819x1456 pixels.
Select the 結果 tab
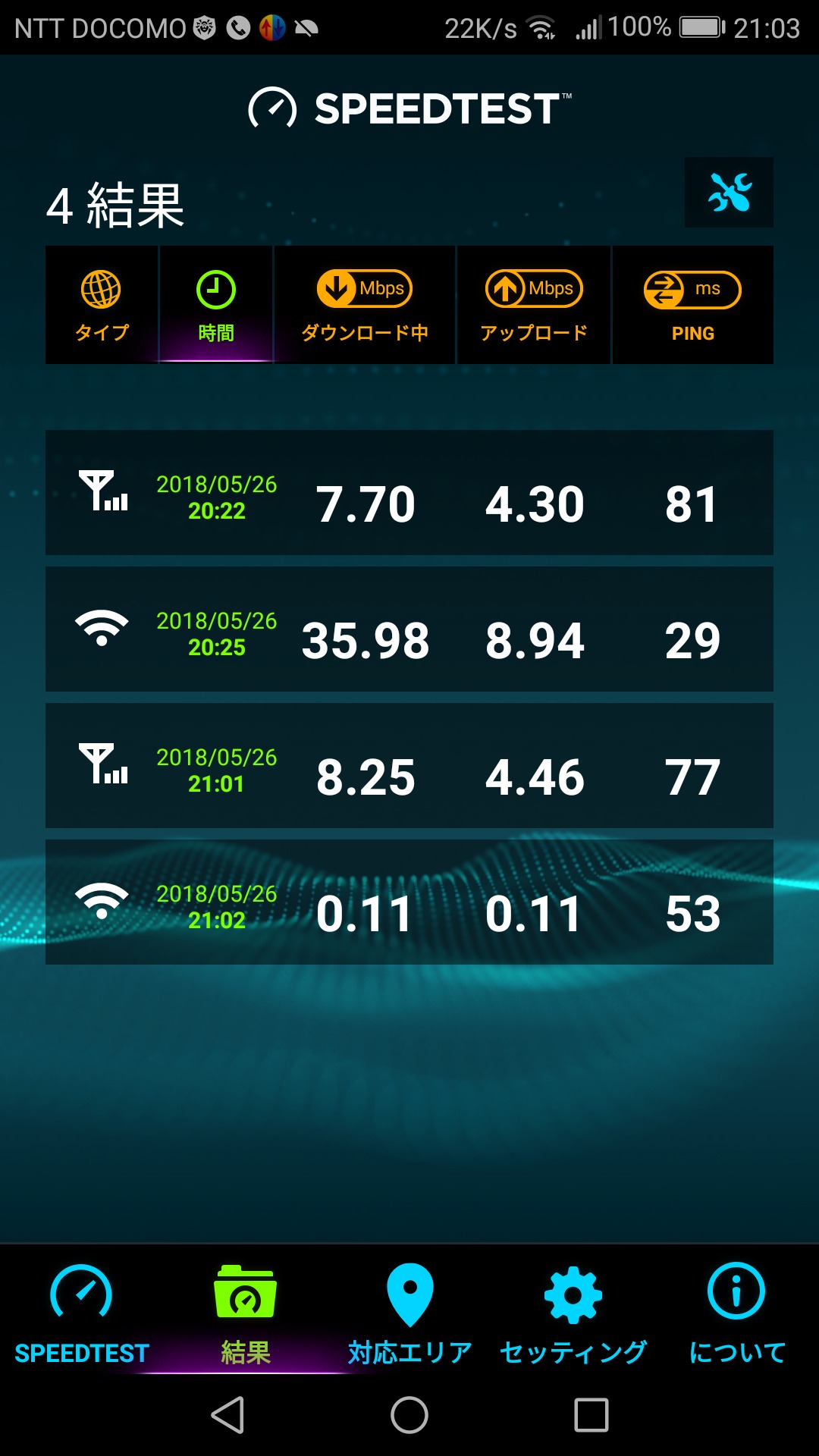click(246, 1313)
